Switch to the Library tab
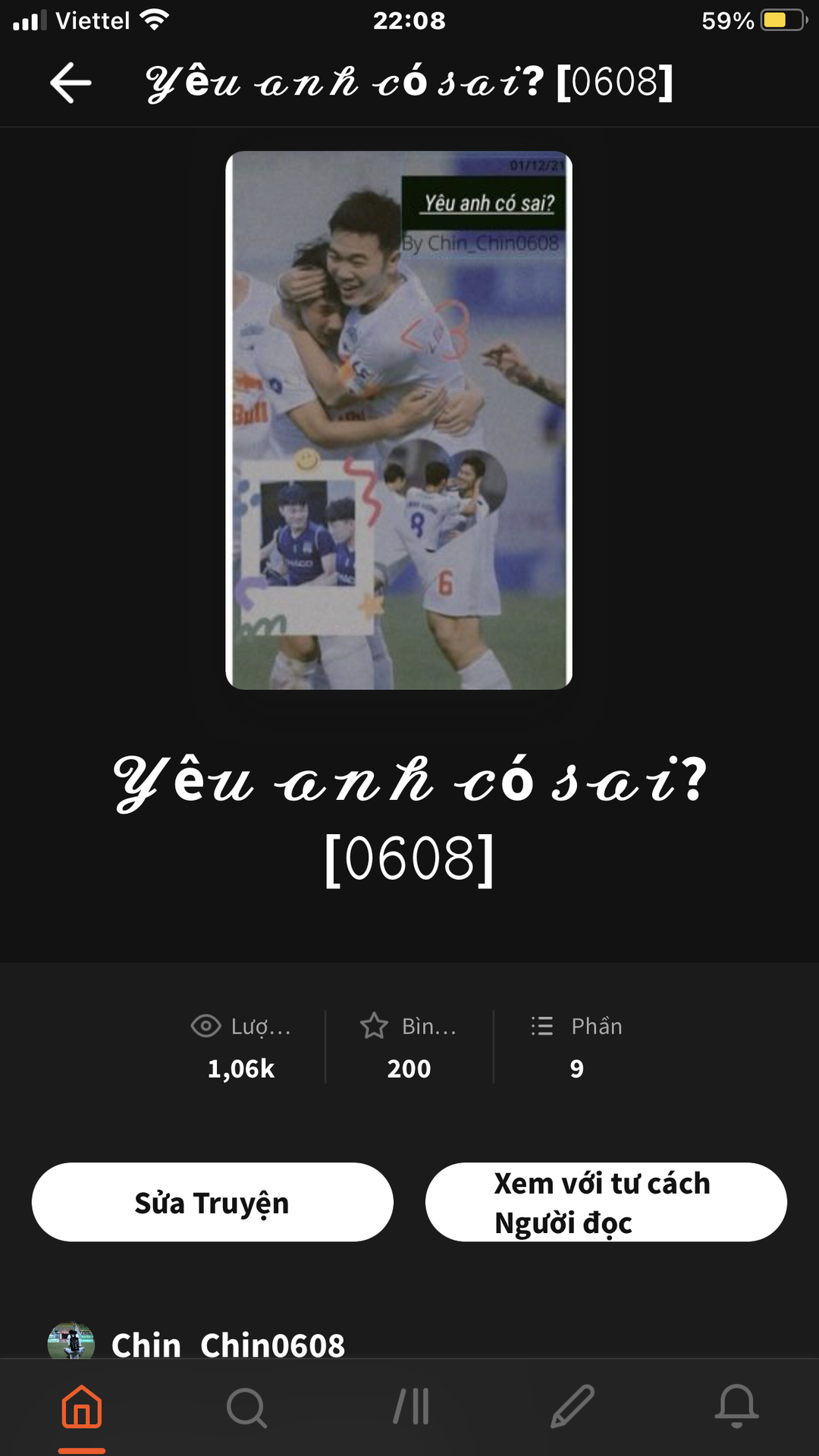819x1456 pixels. 411,1407
